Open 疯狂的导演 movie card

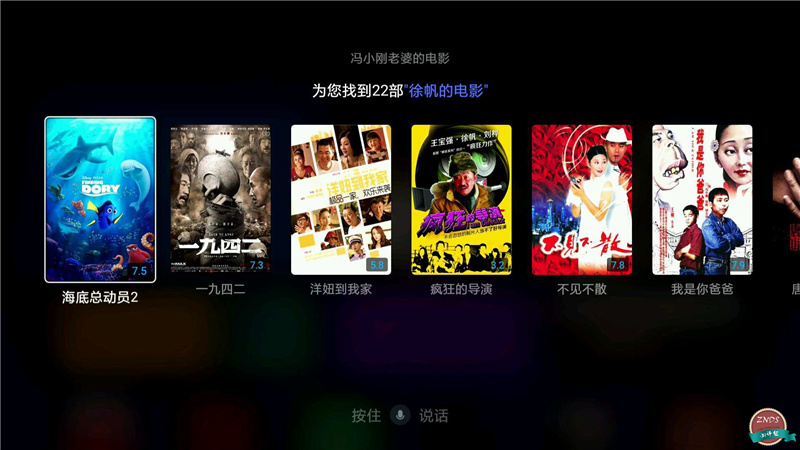[461, 200]
